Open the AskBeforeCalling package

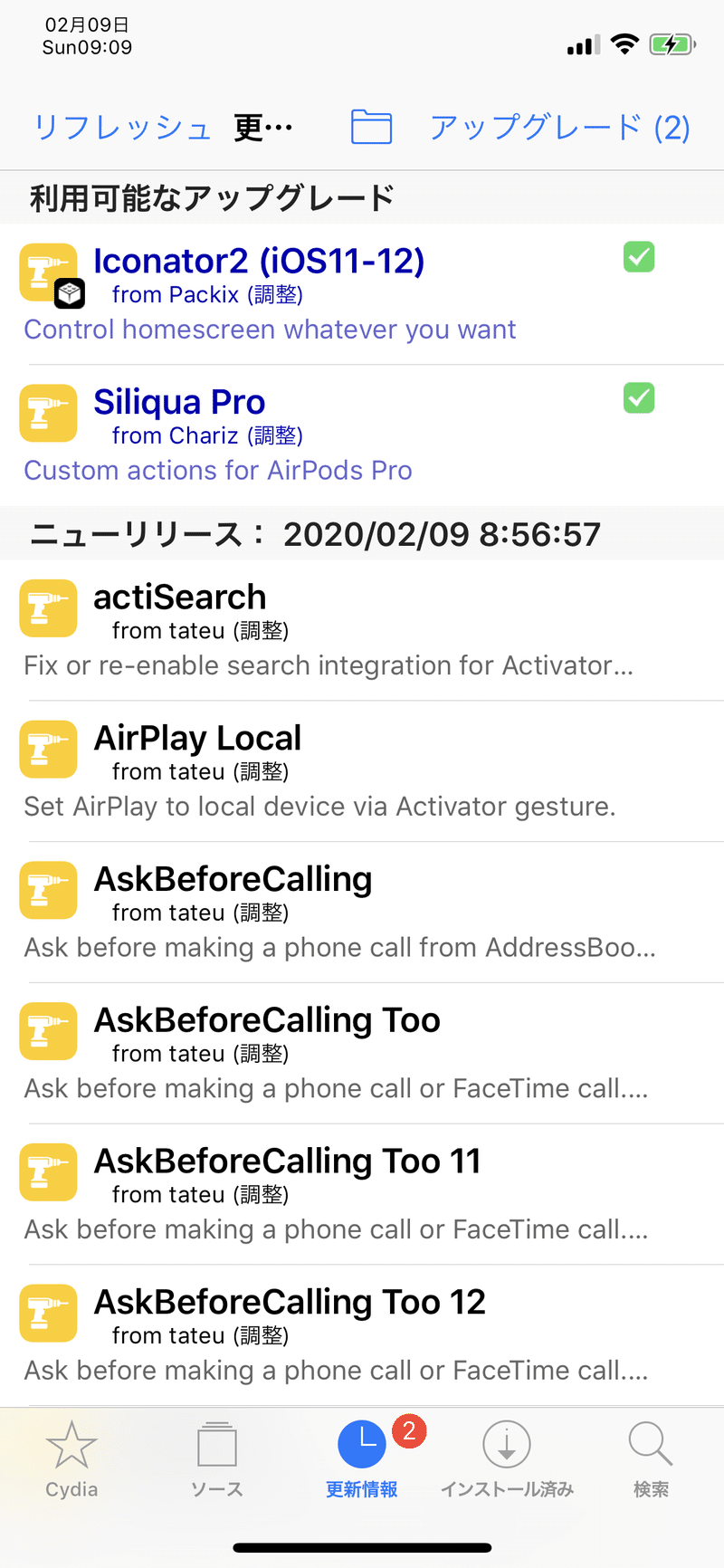pos(362,913)
